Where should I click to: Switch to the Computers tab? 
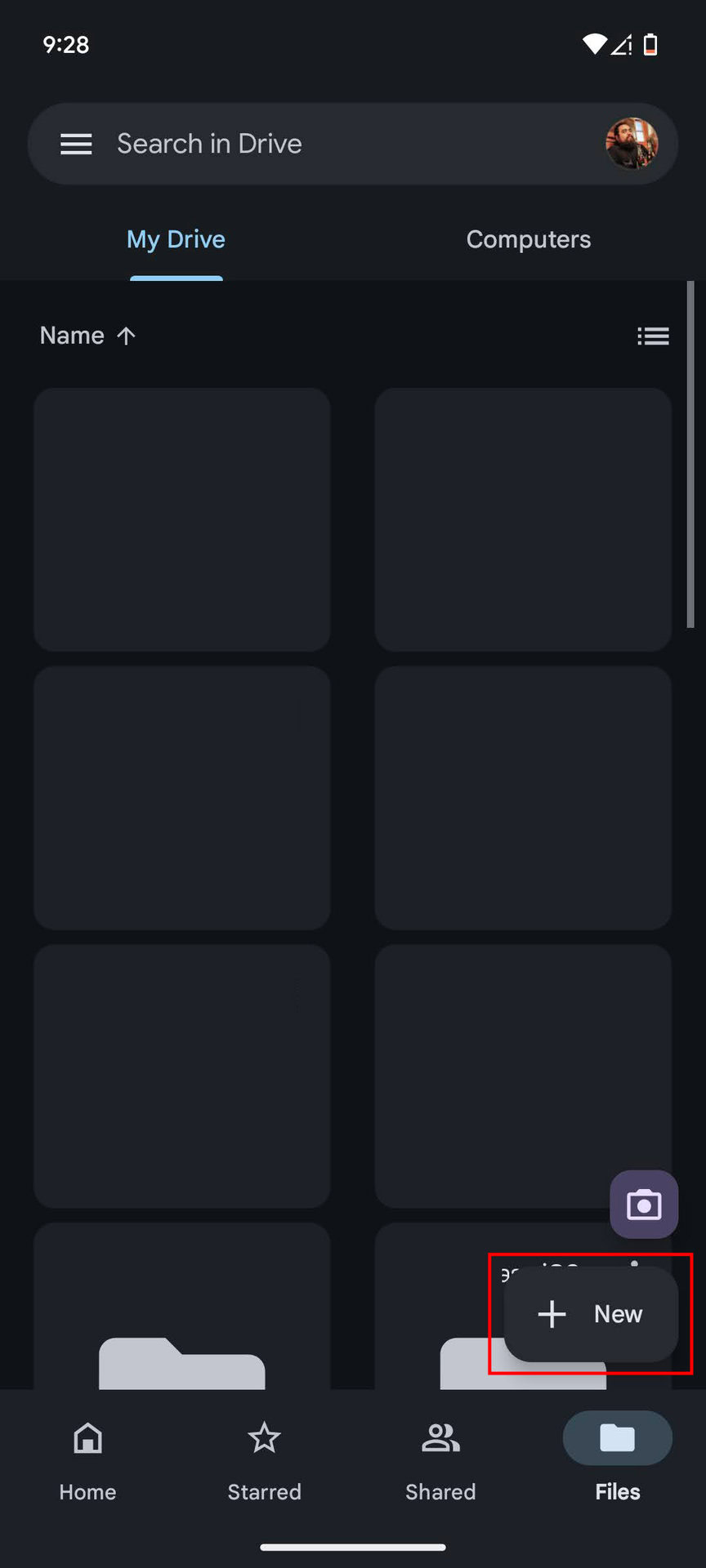[528, 239]
